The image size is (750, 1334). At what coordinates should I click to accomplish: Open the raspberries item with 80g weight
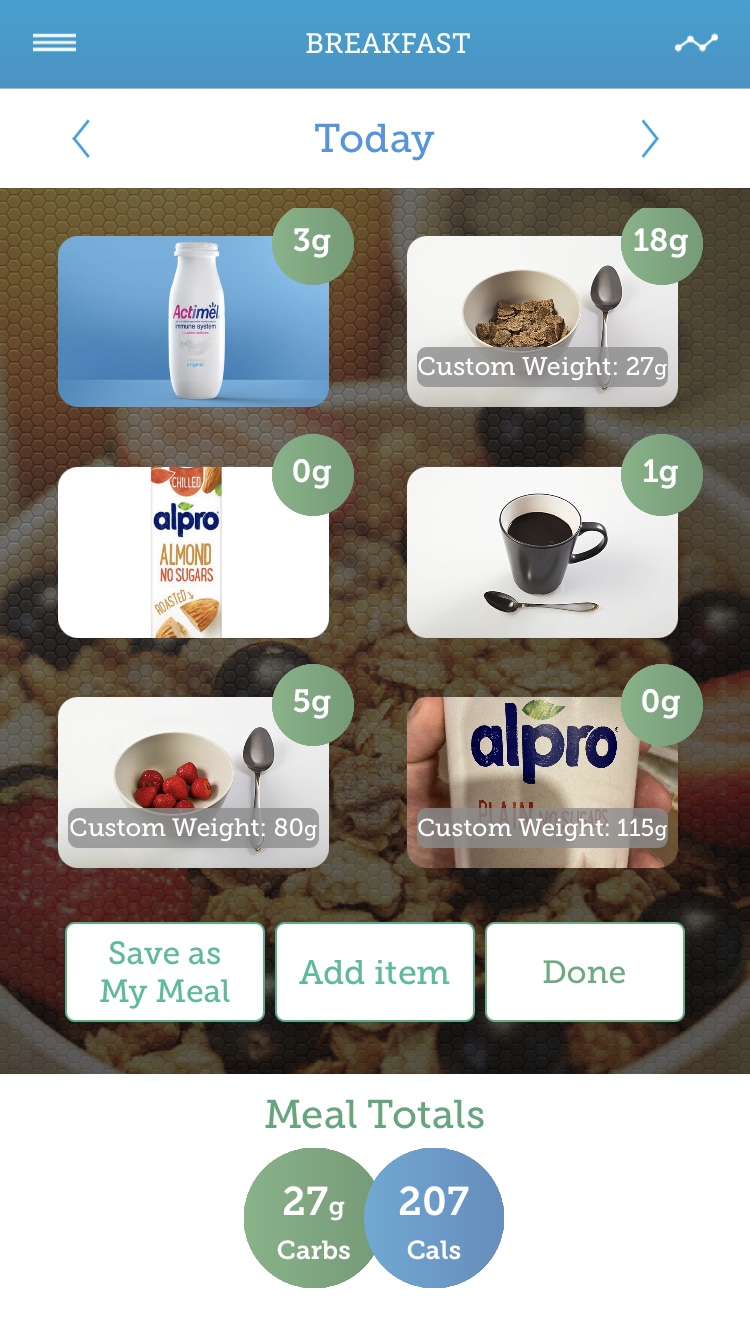pyautogui.click(x=193, y=782)
